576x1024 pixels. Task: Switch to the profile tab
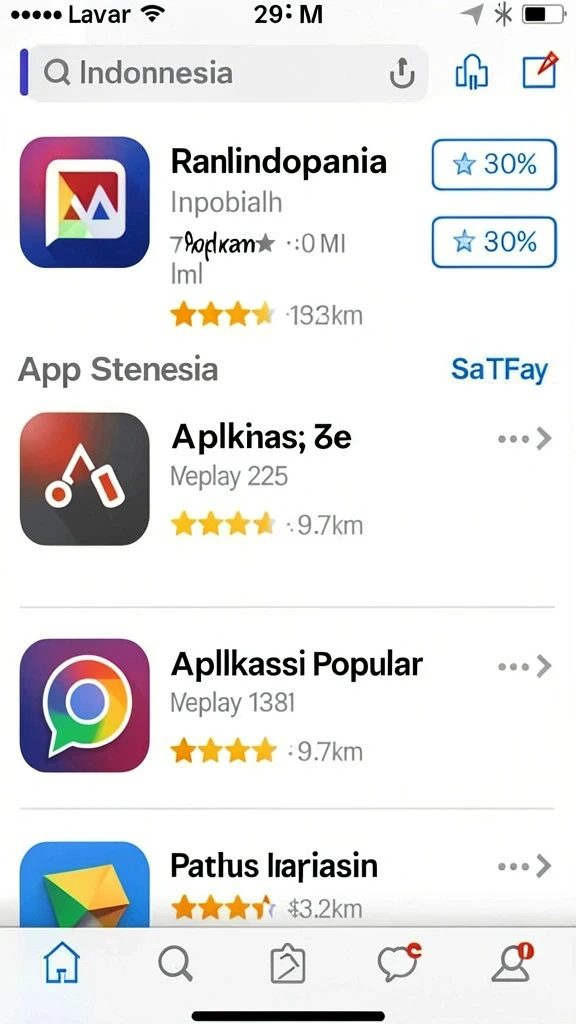pyautogui.click(x=513, y=963)
